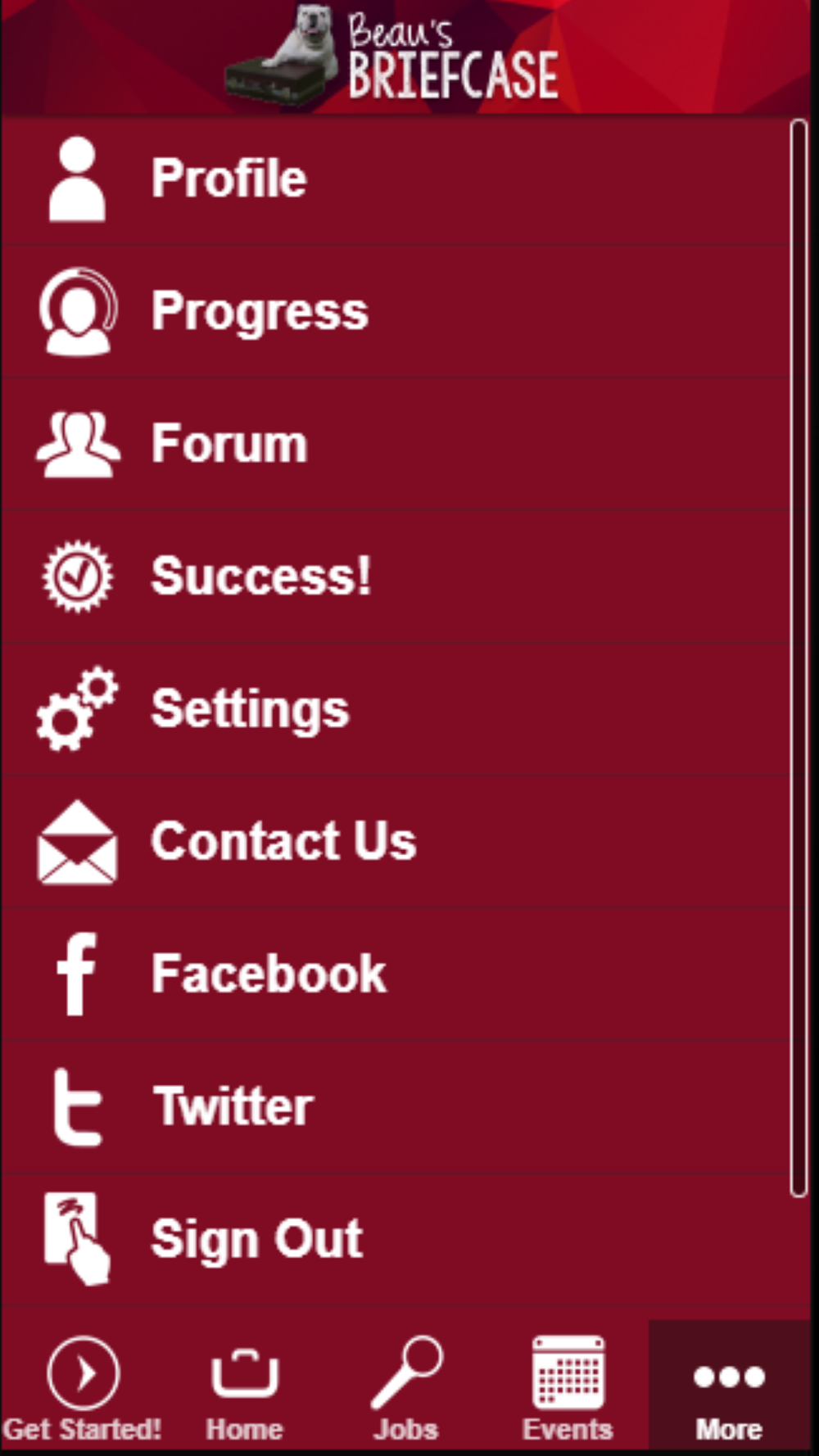Switch to the Get Started! tab
Image resolution: width=819 pixels, height=1456 pixels.
click(82, 1387)
